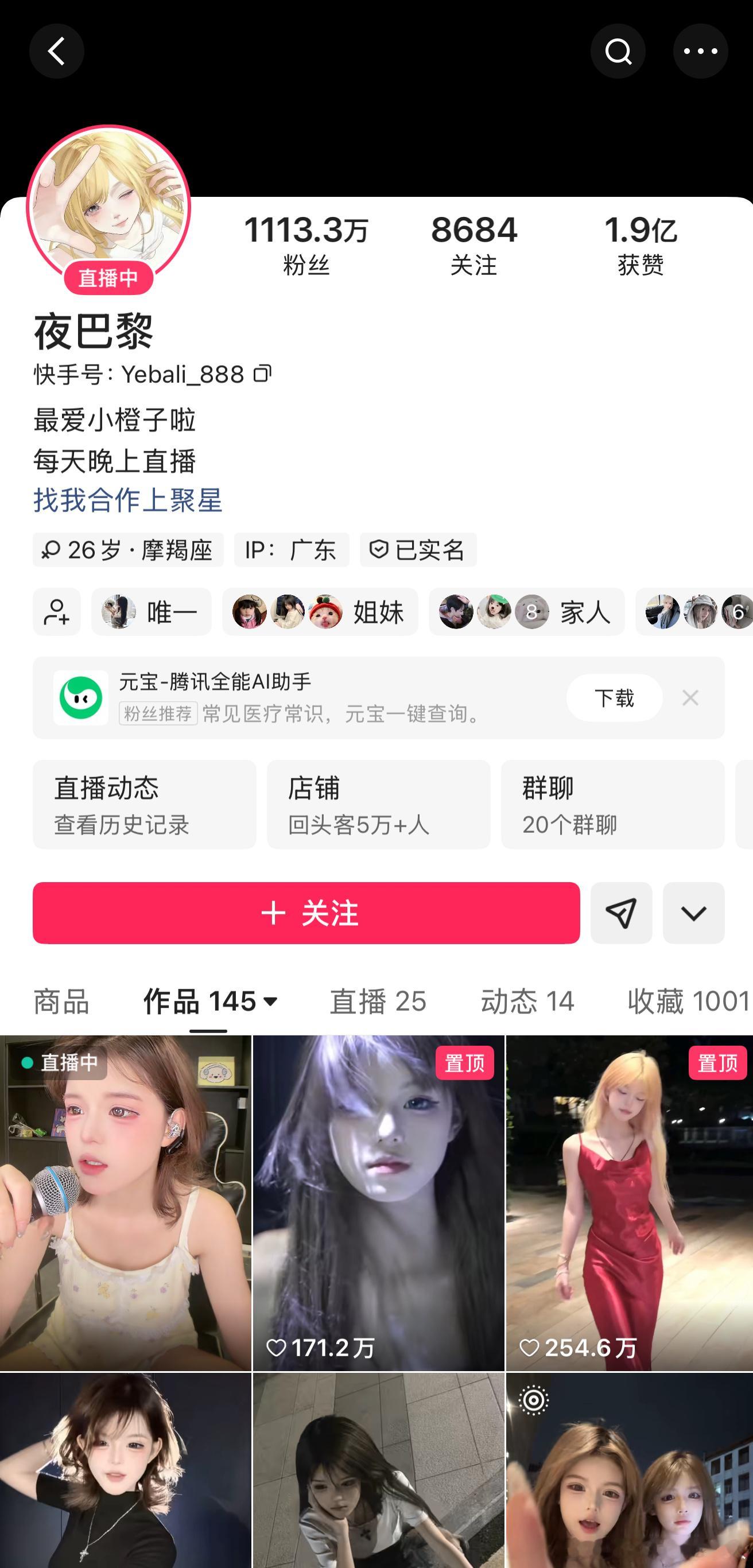Navigate back using the back arrow
Viewport: 753px width, 1568px height.
point(57,51)
